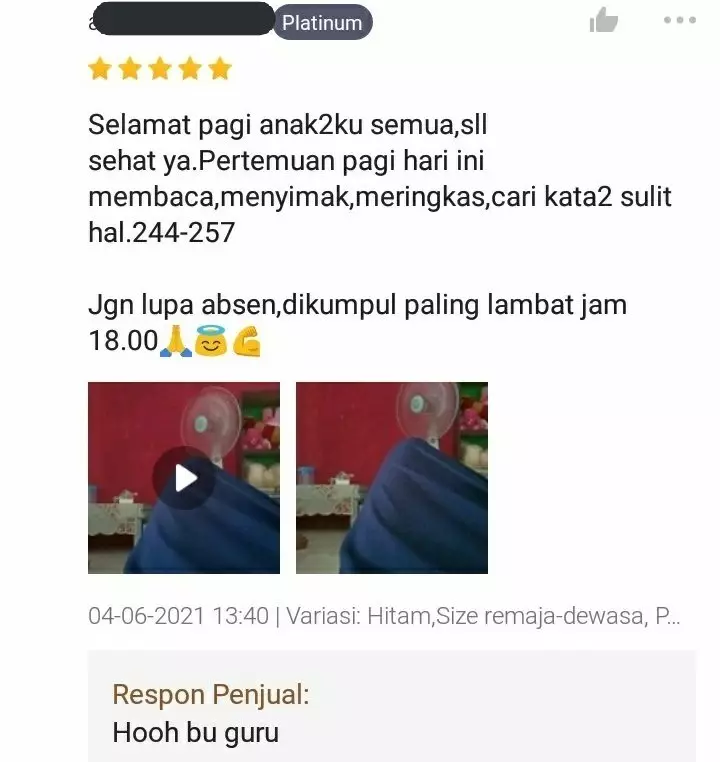Select the fifth star of the rating
Viewport: 720px width, 762px height.
(217, 68)
